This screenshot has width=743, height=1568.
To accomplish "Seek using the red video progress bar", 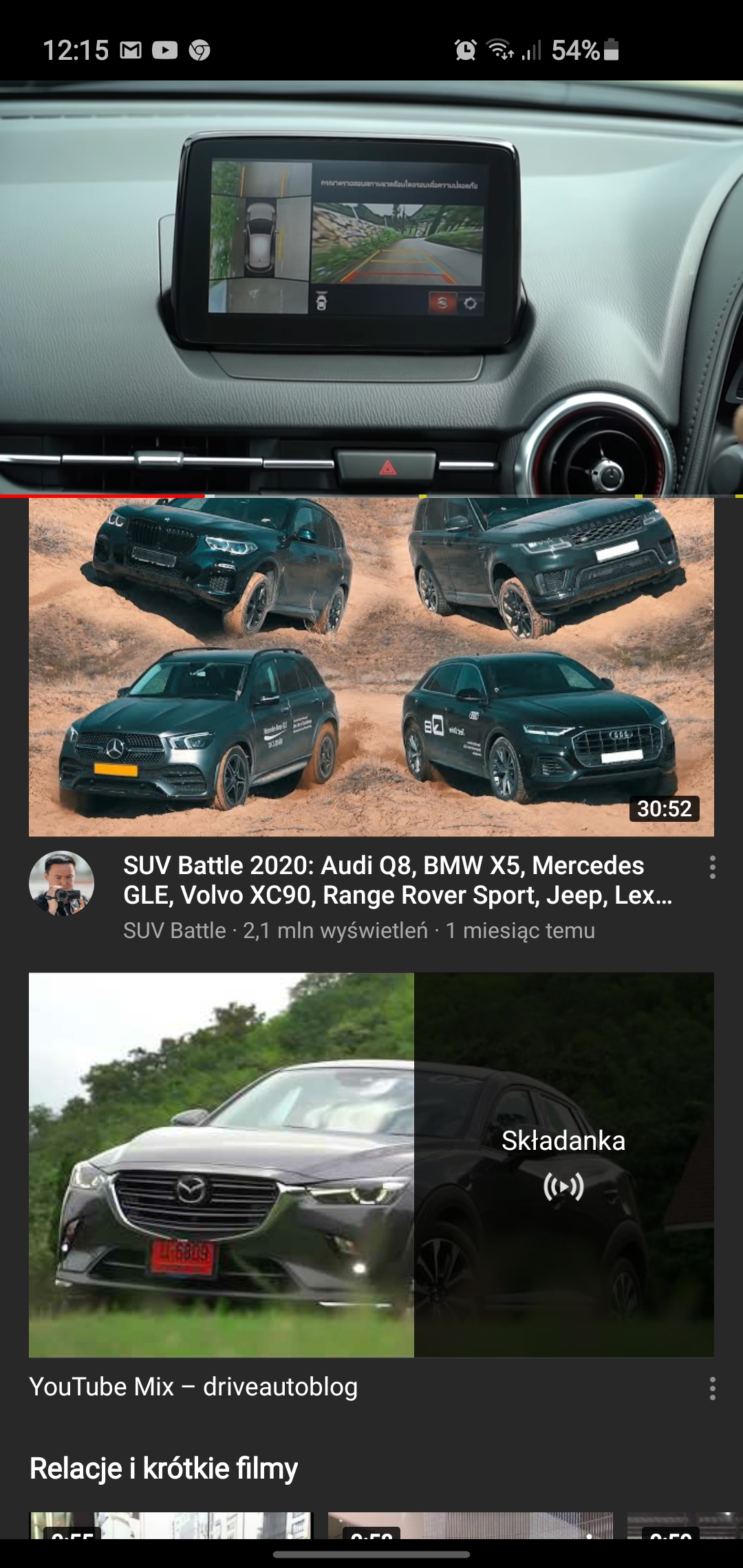I will coord(206,495).
